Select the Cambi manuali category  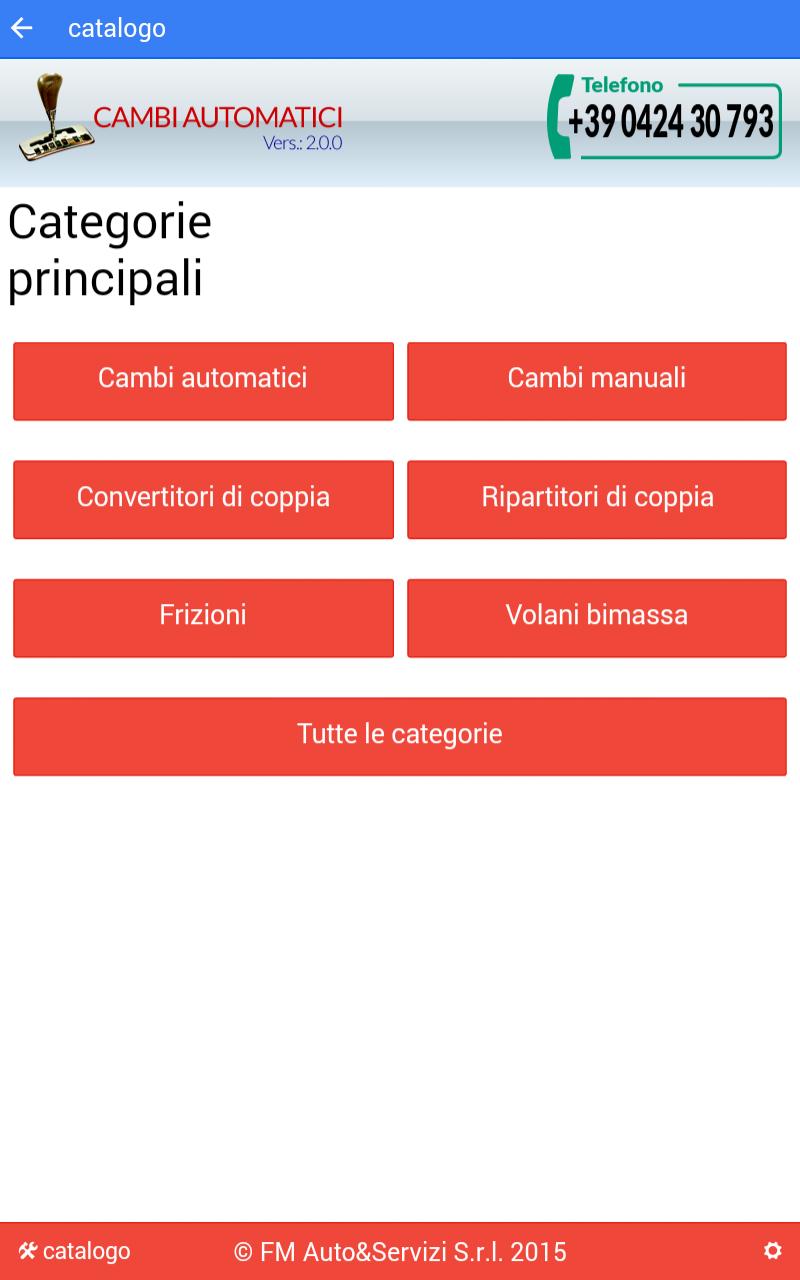click(597, 380)
